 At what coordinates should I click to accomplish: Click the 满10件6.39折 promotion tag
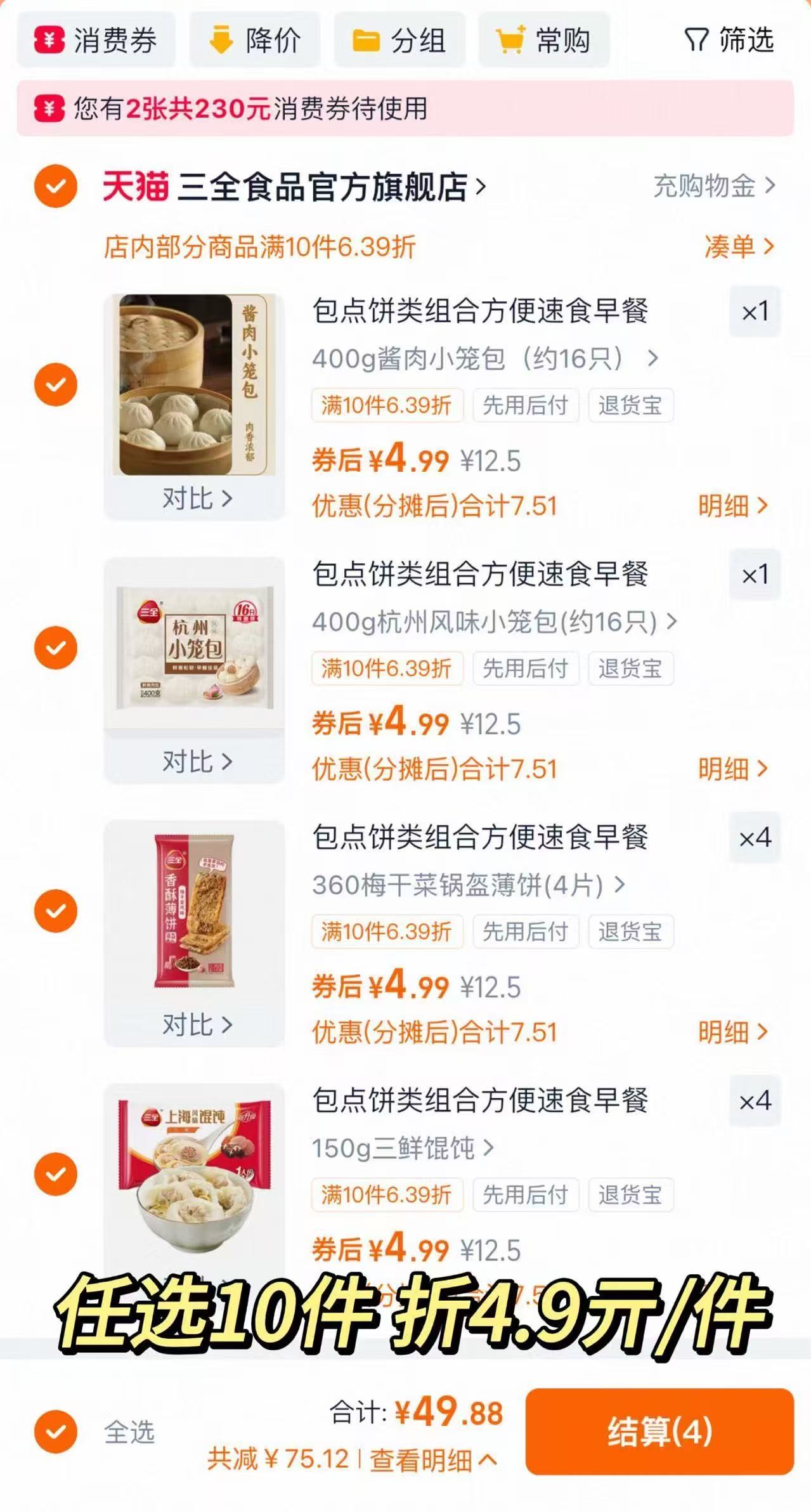(x=387, y=407)
